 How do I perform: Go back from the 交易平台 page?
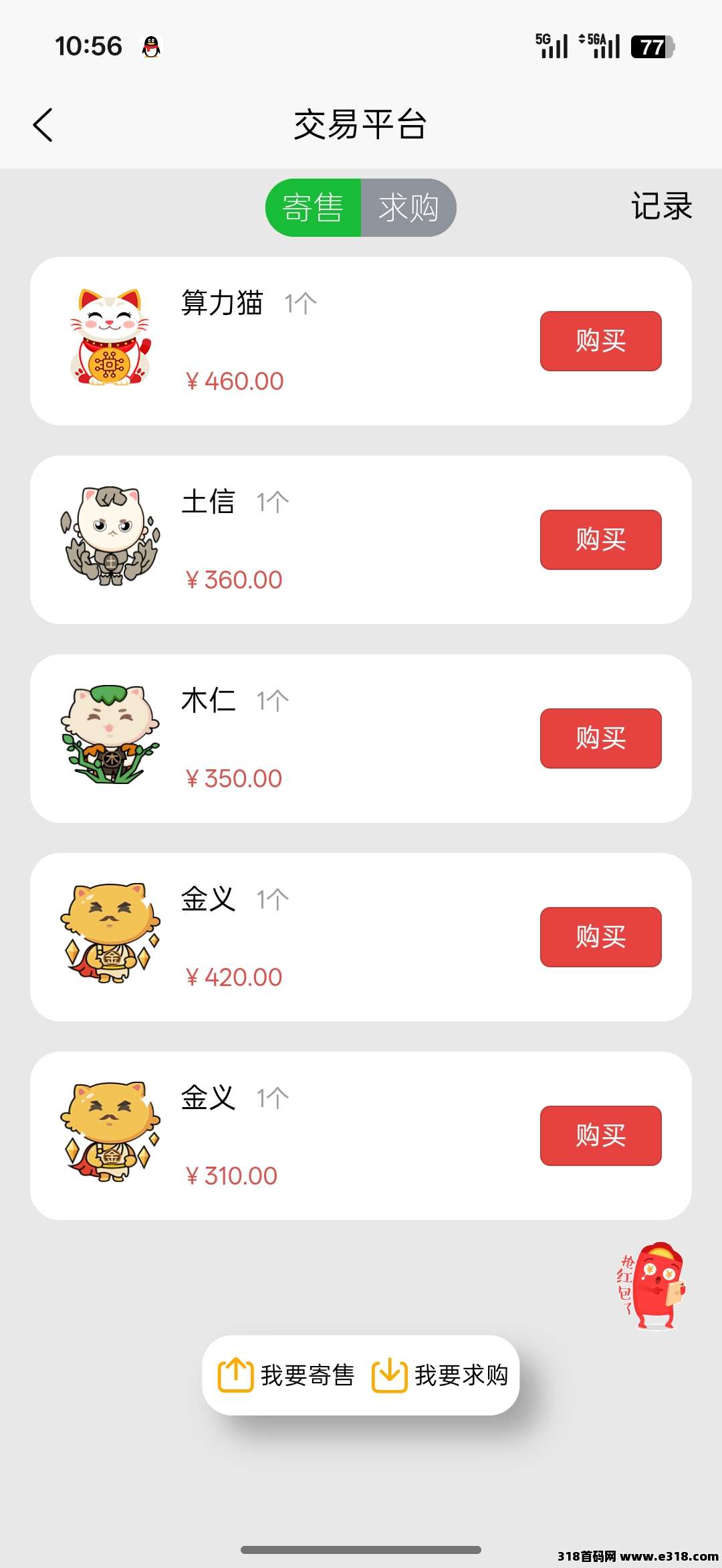[43, 125]
